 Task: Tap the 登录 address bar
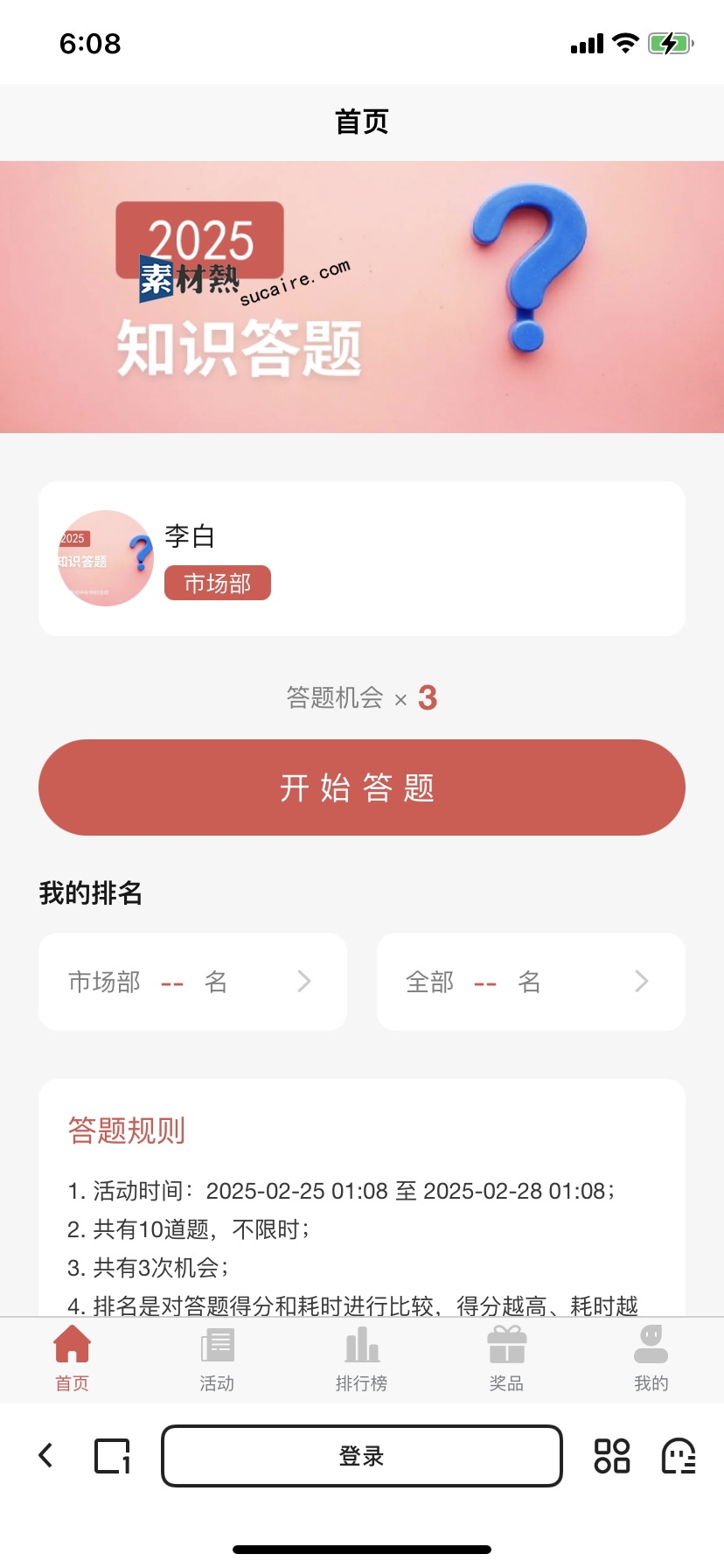[x=362, y=1456]
